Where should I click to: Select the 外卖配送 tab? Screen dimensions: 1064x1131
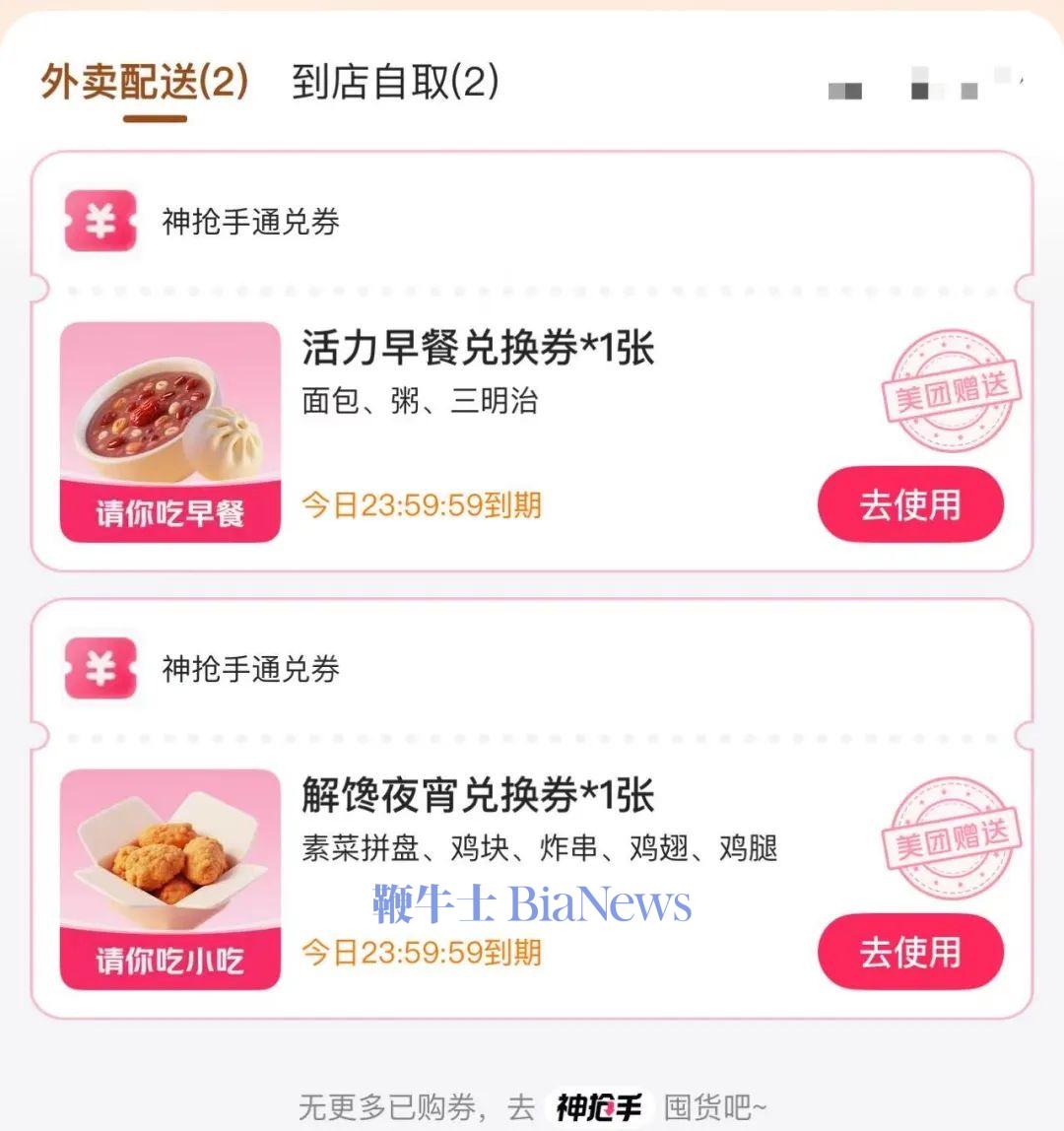[x=144, y=83]
